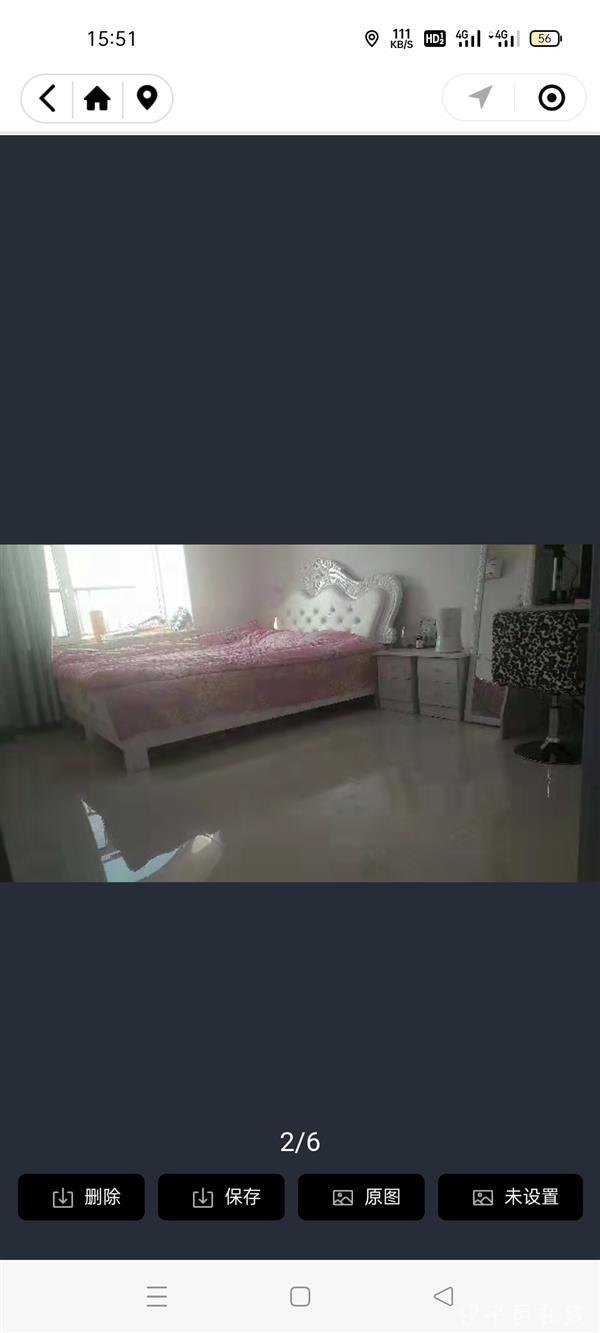
Task: Open the home icon in top bar
Action: click(x=97, y=98)
